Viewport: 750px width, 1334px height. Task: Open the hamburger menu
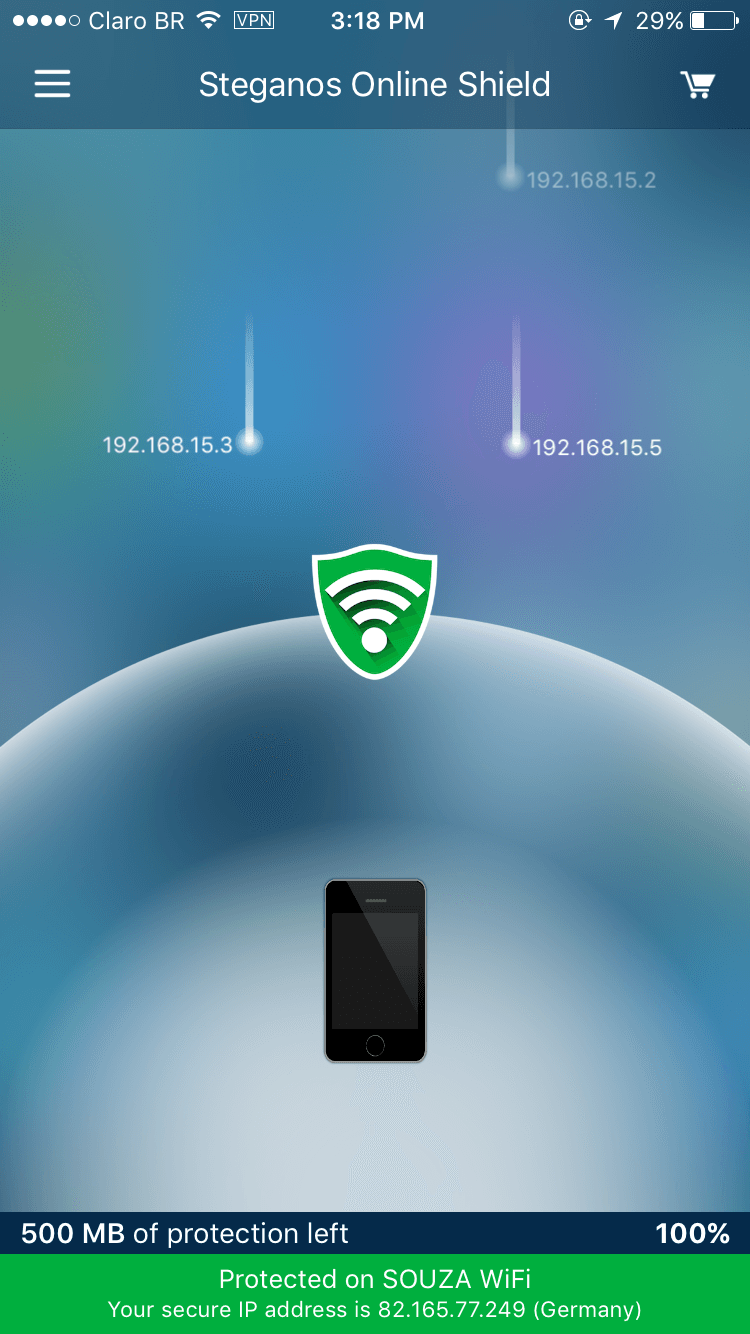coord(52,84)
